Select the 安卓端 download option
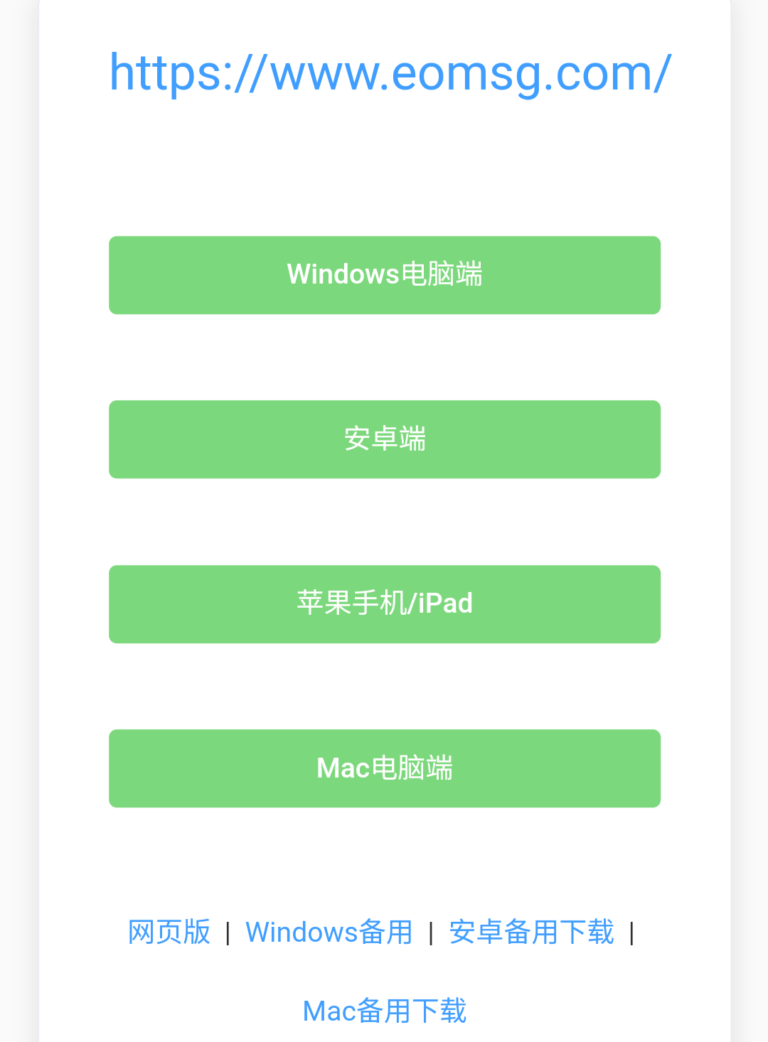 384,439
